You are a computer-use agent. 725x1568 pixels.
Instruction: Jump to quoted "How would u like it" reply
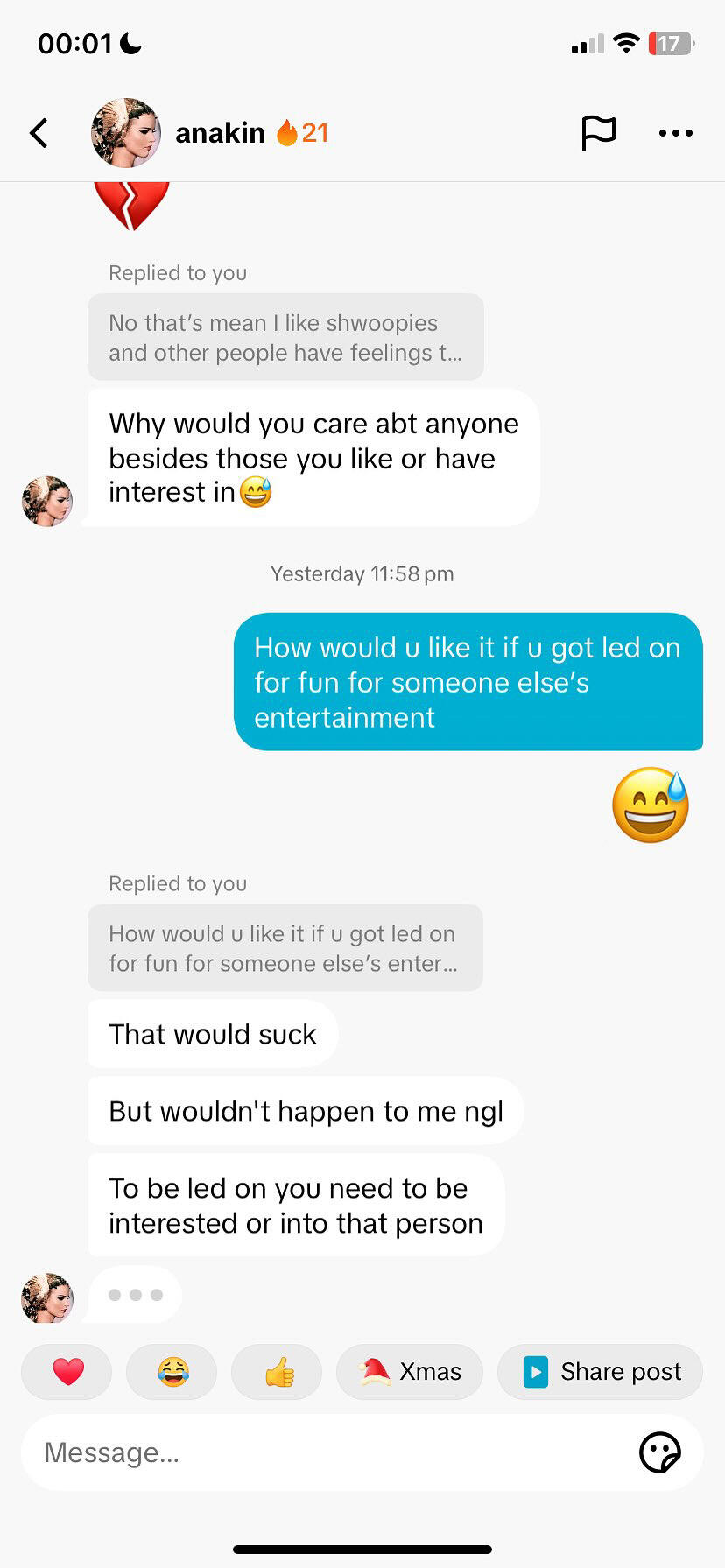click(x=285, y=948)
